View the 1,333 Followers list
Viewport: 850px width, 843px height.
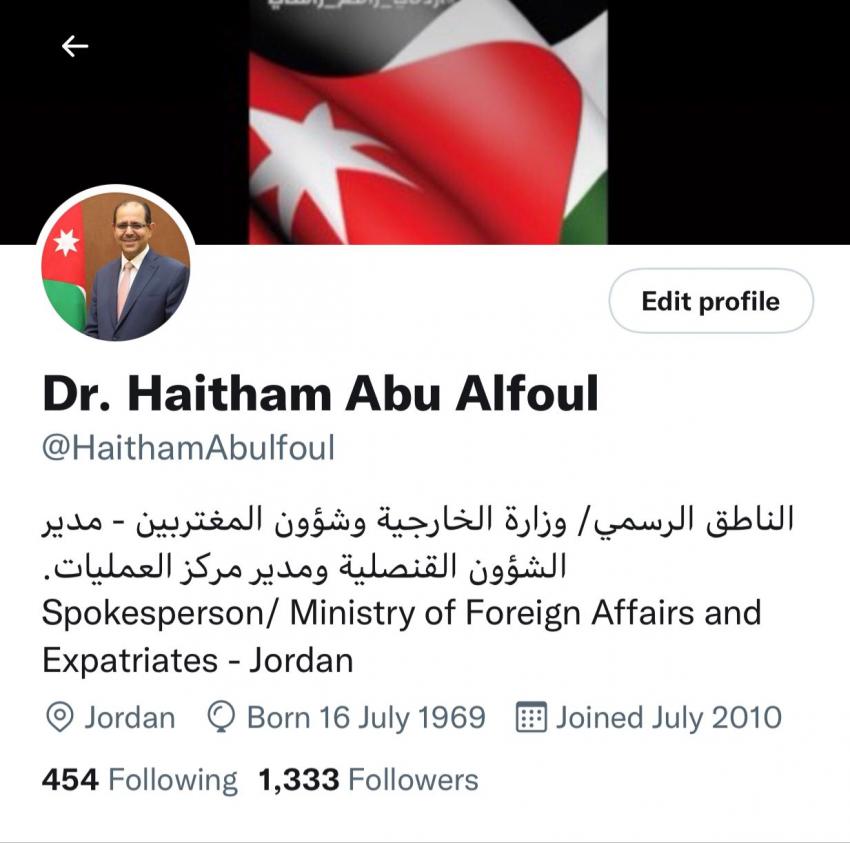click(x=368, y=780)
